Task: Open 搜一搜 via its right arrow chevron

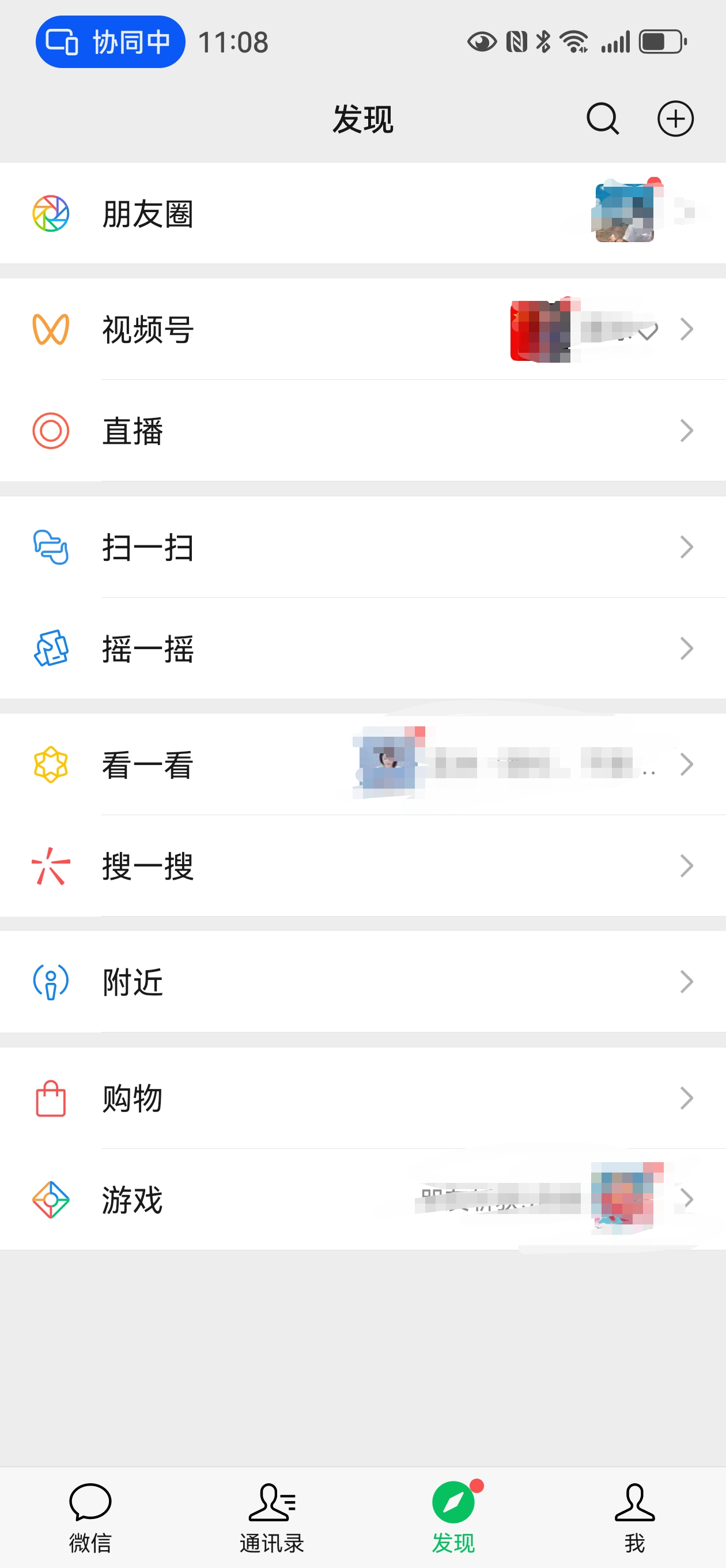Action: [687, 866]
